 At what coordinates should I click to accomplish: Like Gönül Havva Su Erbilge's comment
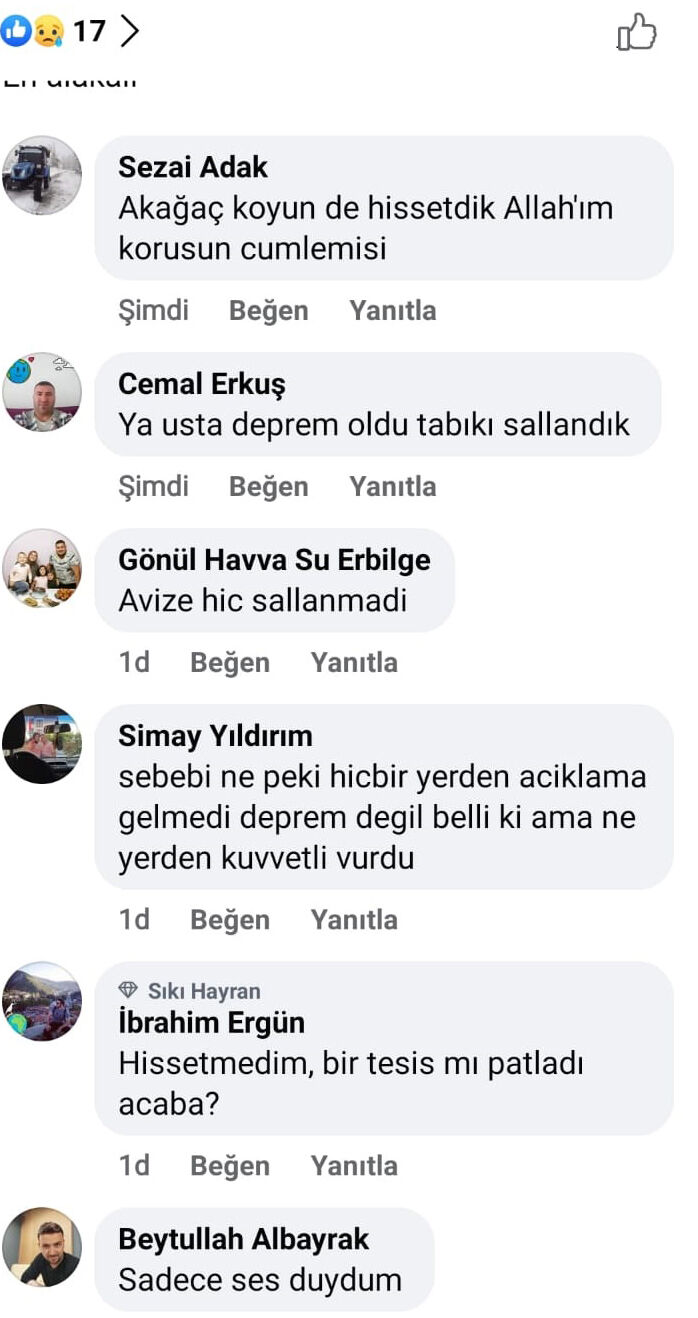tap(229, 663)
